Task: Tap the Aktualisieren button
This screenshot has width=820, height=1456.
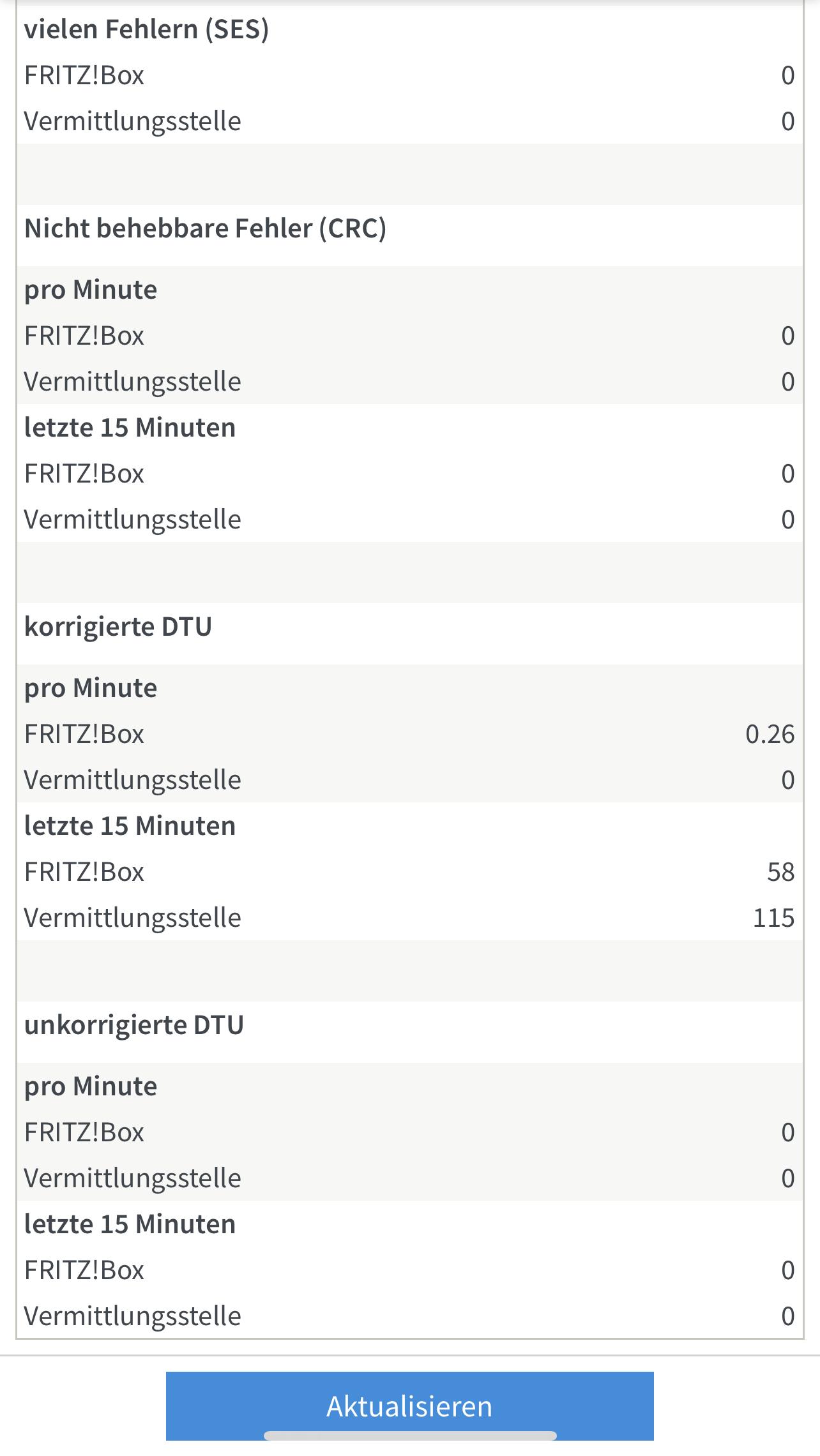Action: [x=409, y=1405]
